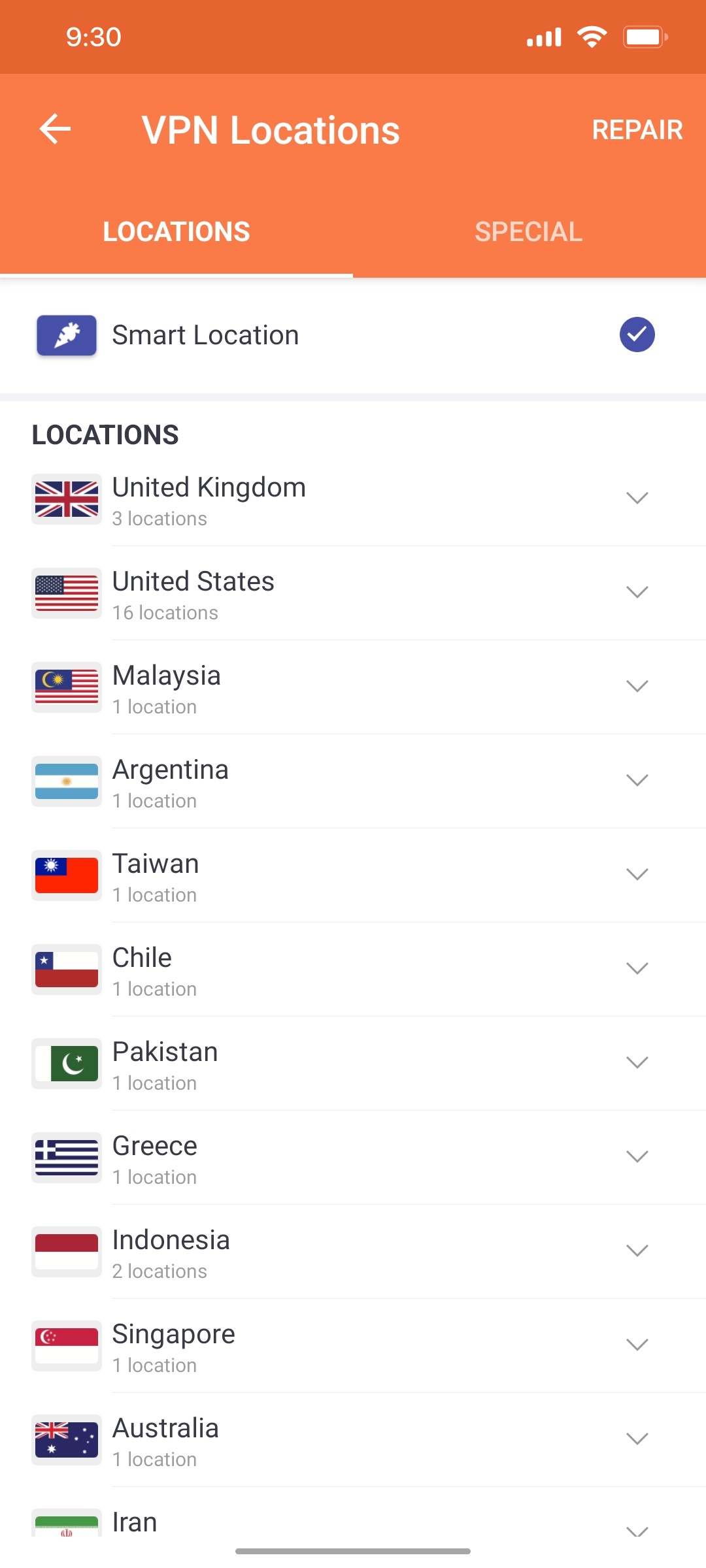Go back using the arrow button

click(56, 129)
